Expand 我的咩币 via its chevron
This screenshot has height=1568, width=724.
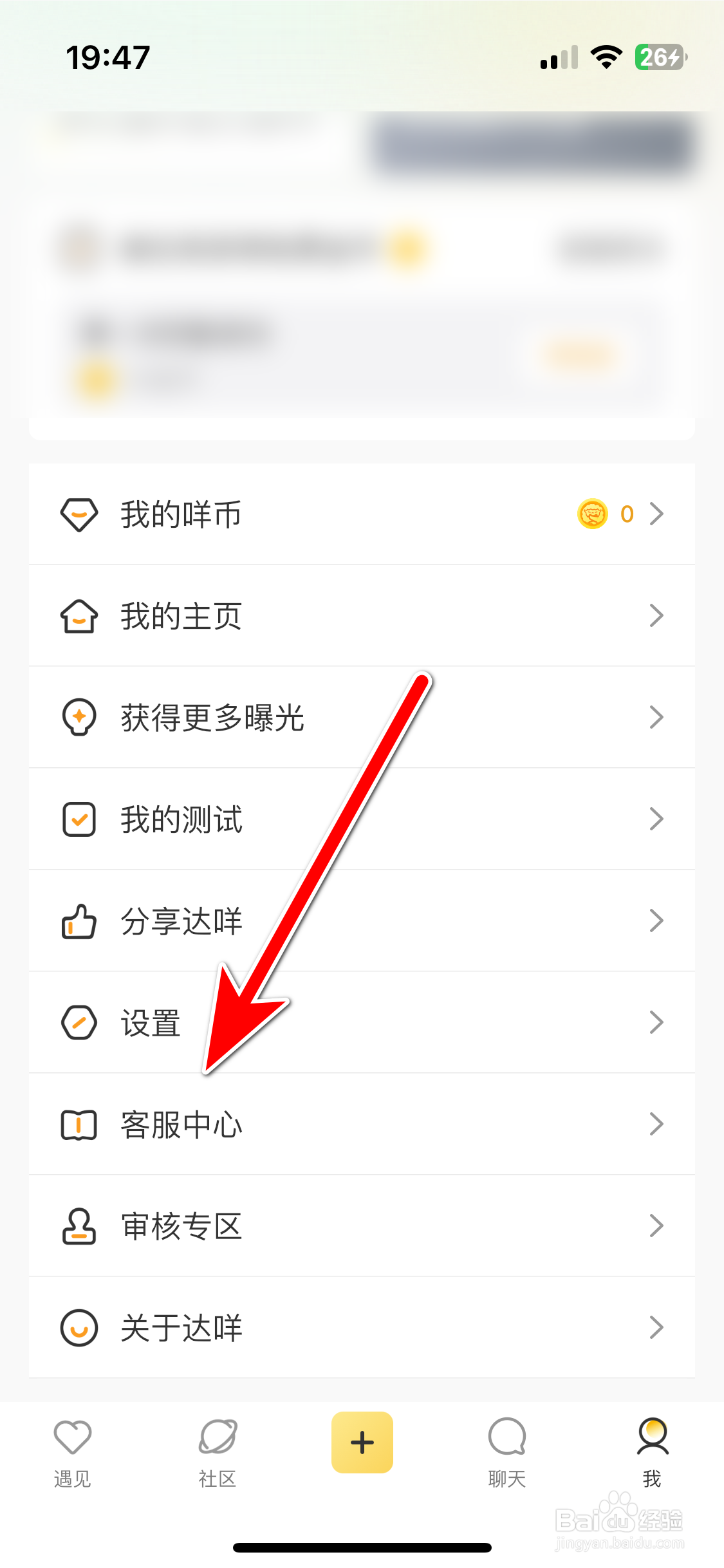[657, 514]
